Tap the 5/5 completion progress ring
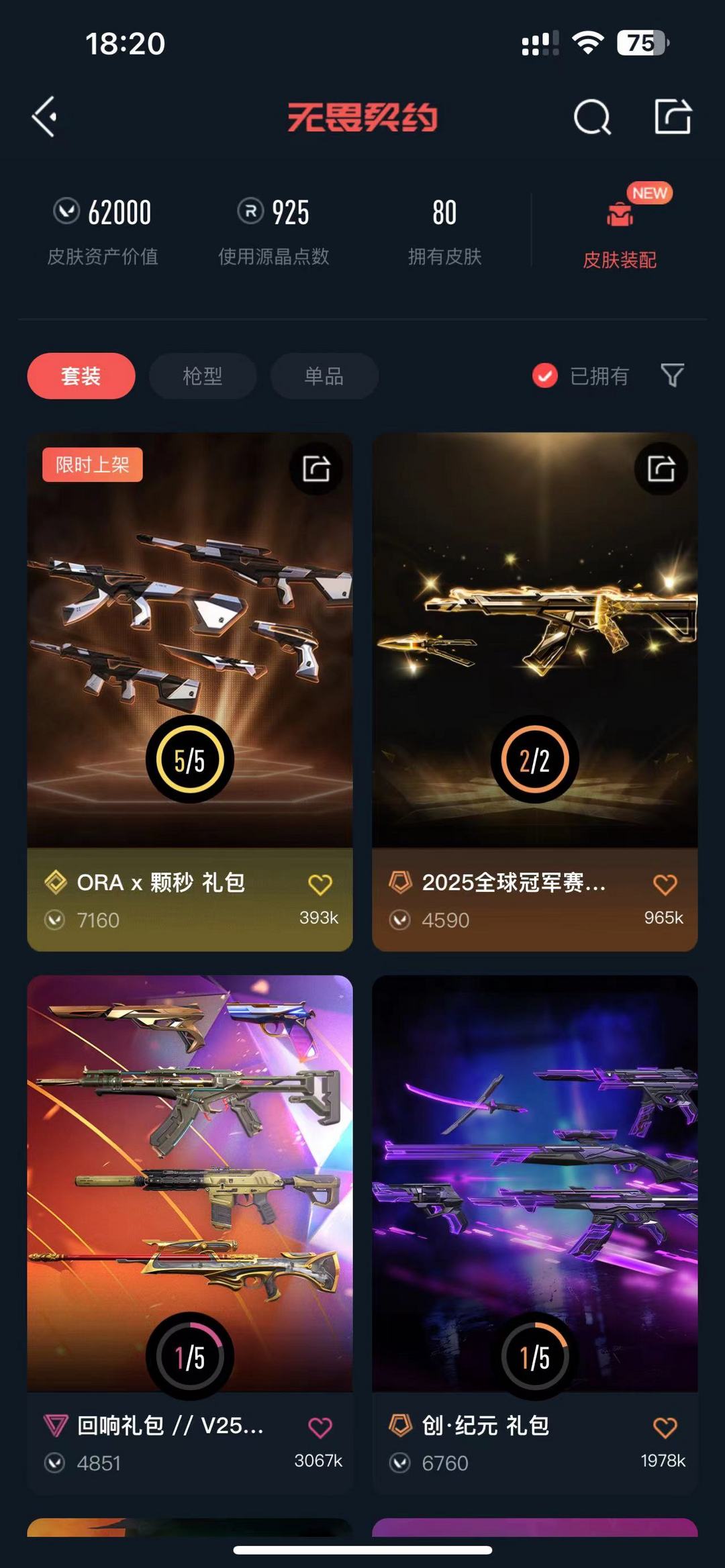This screenshot has width=725, height=1568. pyautogui.click(x=190, y=757)
